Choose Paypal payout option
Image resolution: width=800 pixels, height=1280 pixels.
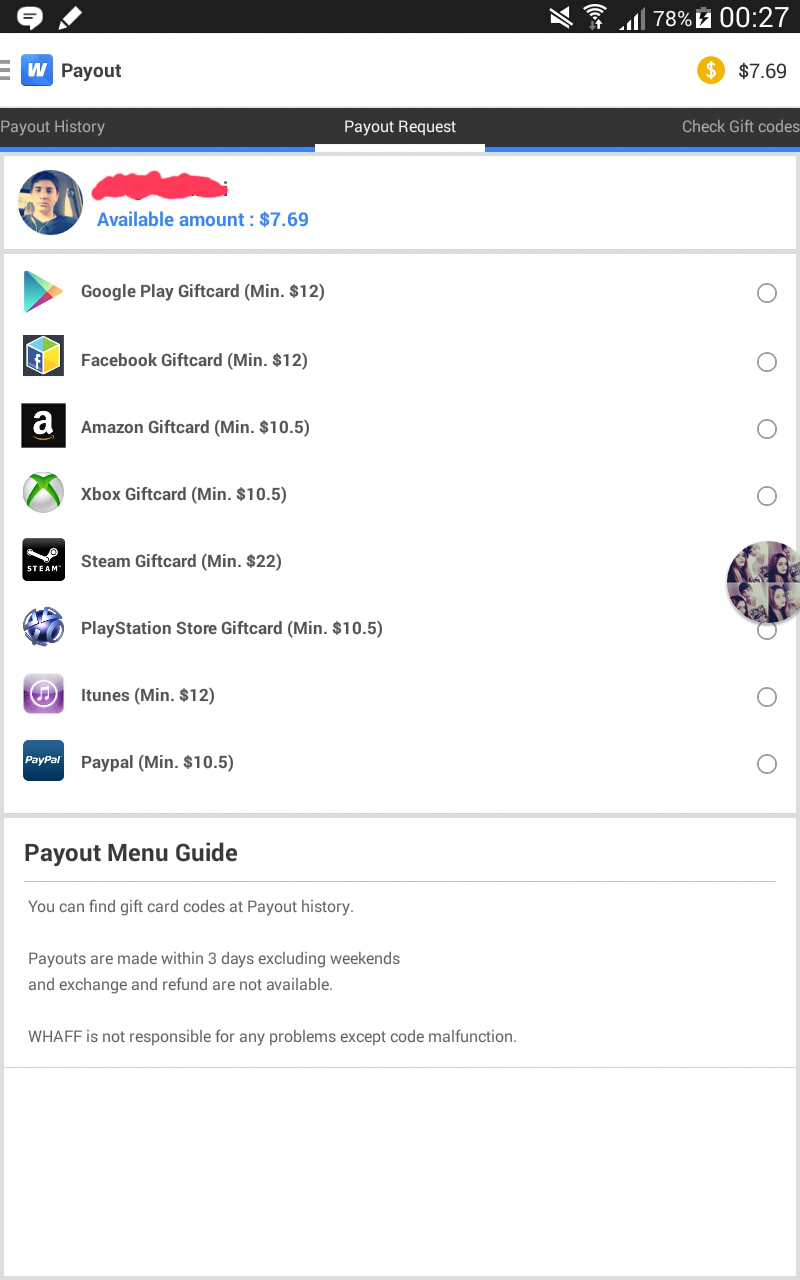[766, 764]
